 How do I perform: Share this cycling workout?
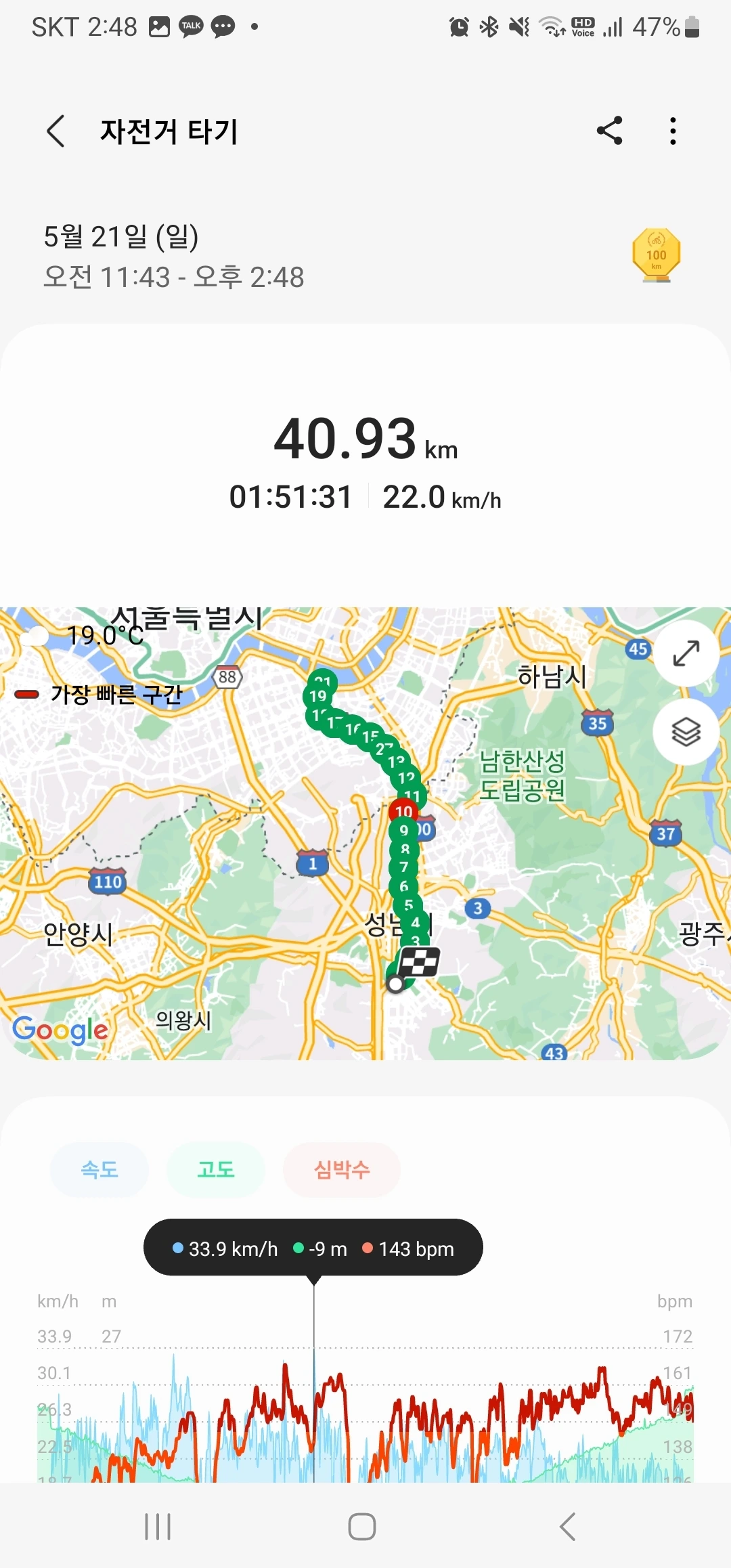click(609, 131)
